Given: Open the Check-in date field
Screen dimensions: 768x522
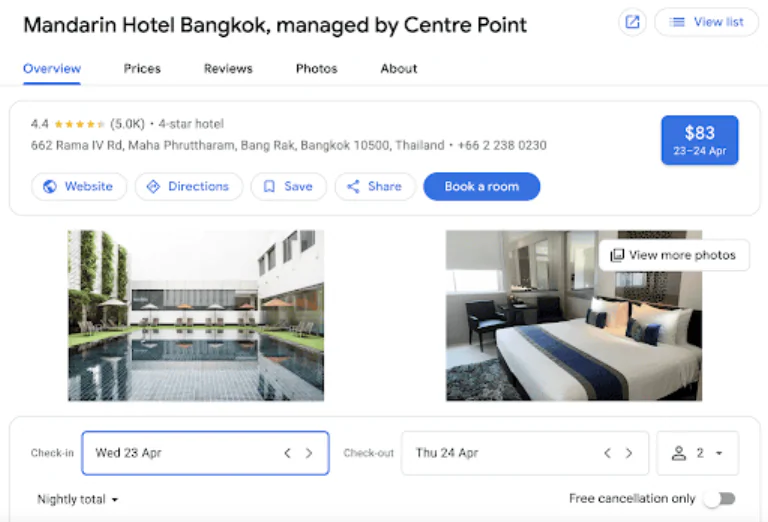Looking at the screenshot, I should click(180, 453).
